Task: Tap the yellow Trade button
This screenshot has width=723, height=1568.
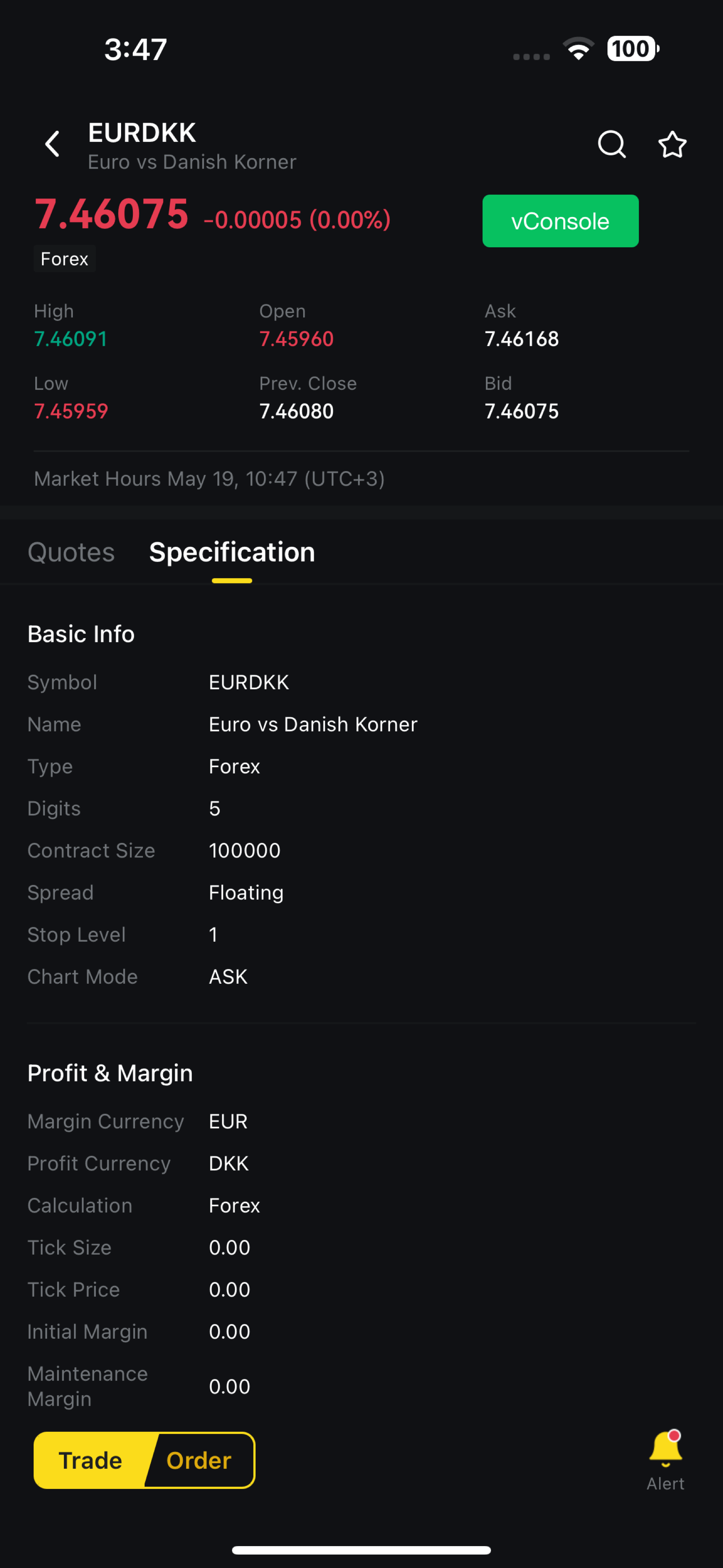Action: pos(90,1460)
